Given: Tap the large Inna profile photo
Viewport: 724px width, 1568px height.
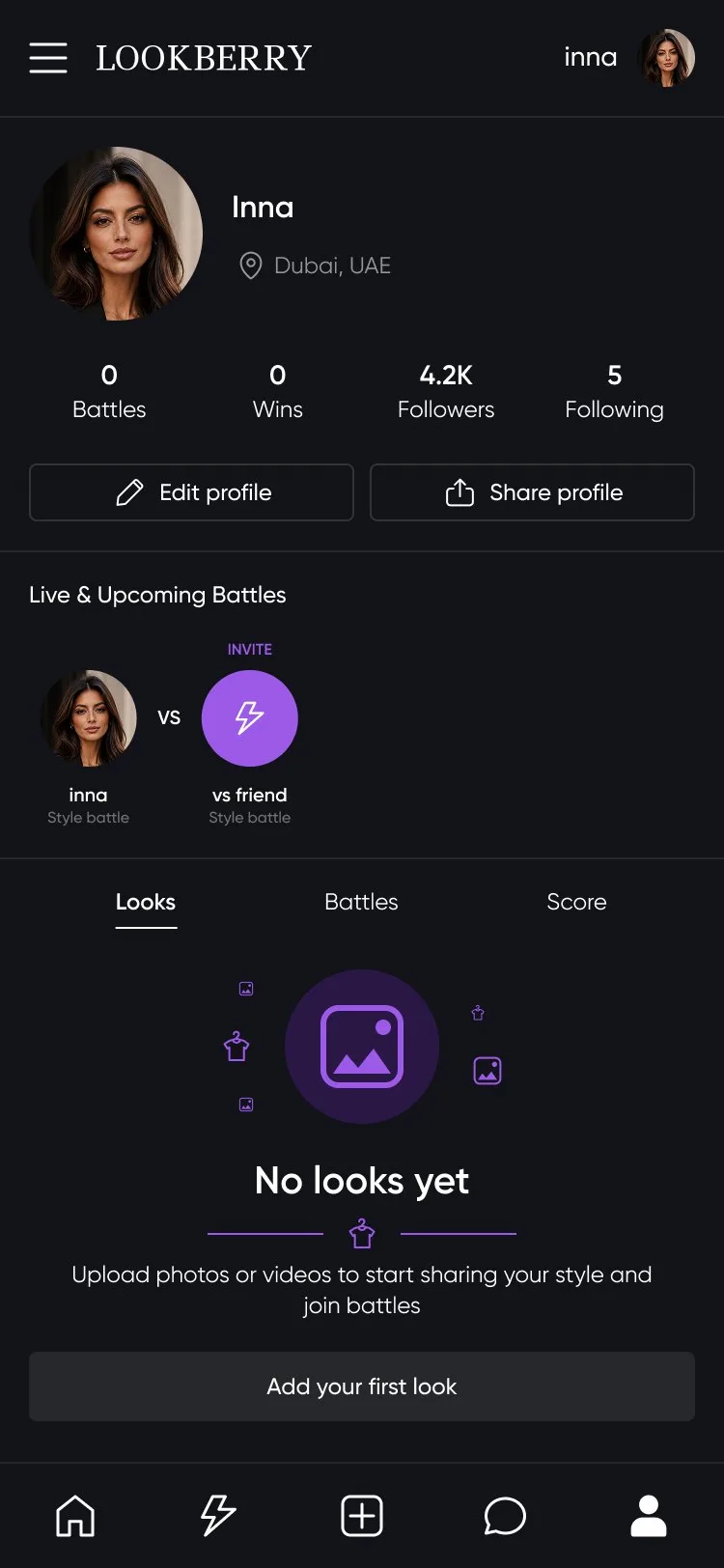Looking at the screenshot, I should (116, 234).
